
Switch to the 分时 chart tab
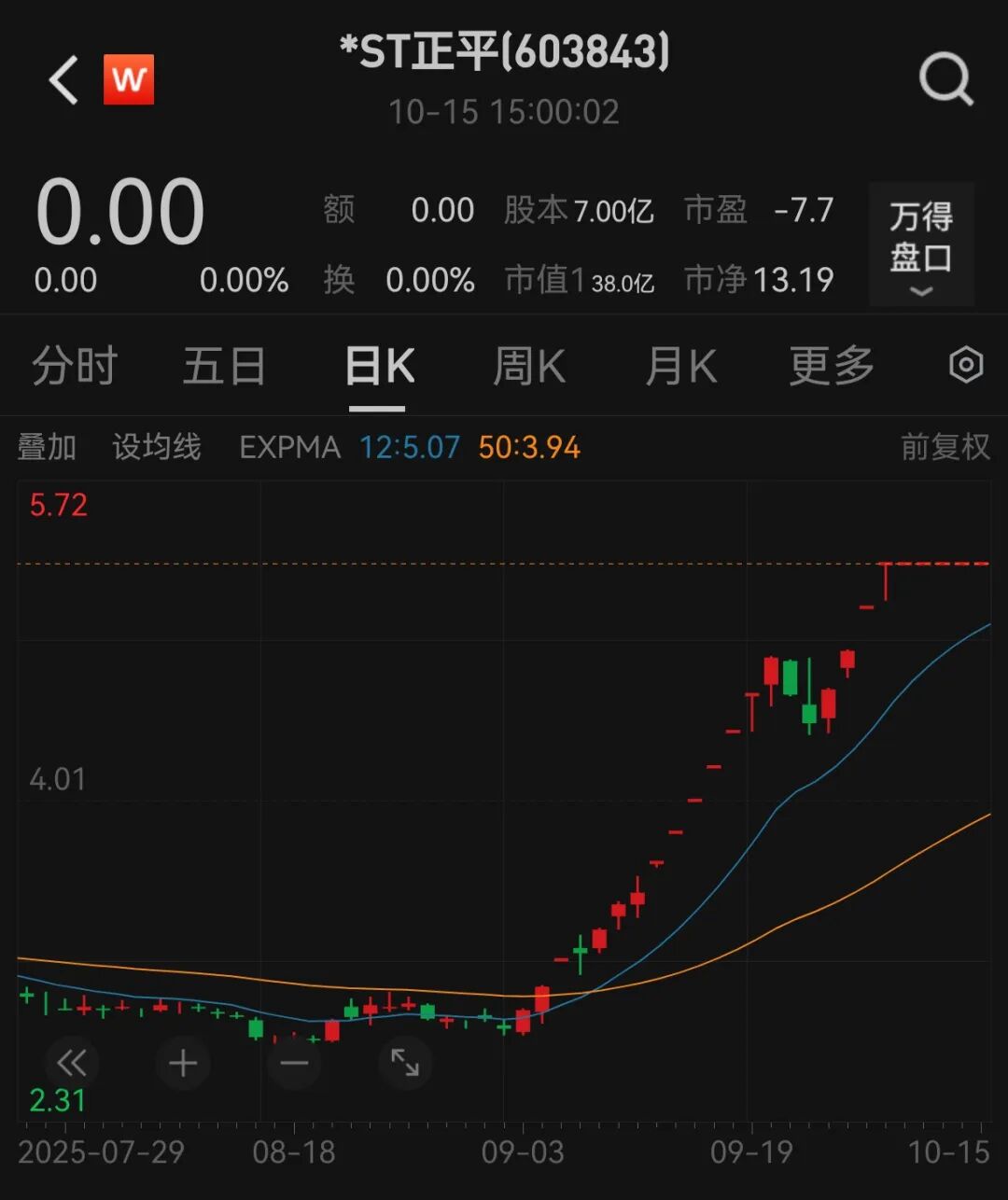coord(75,366)
